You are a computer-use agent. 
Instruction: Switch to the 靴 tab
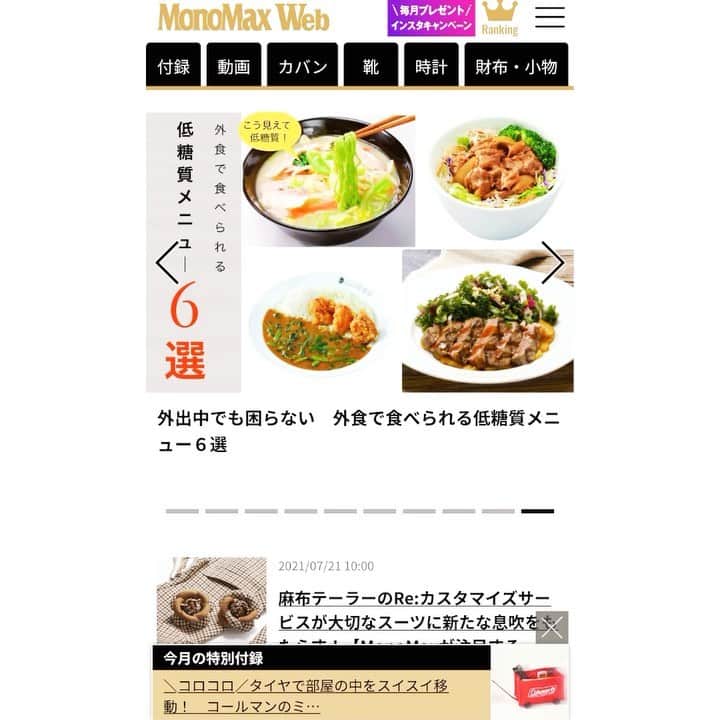point(370,67)
